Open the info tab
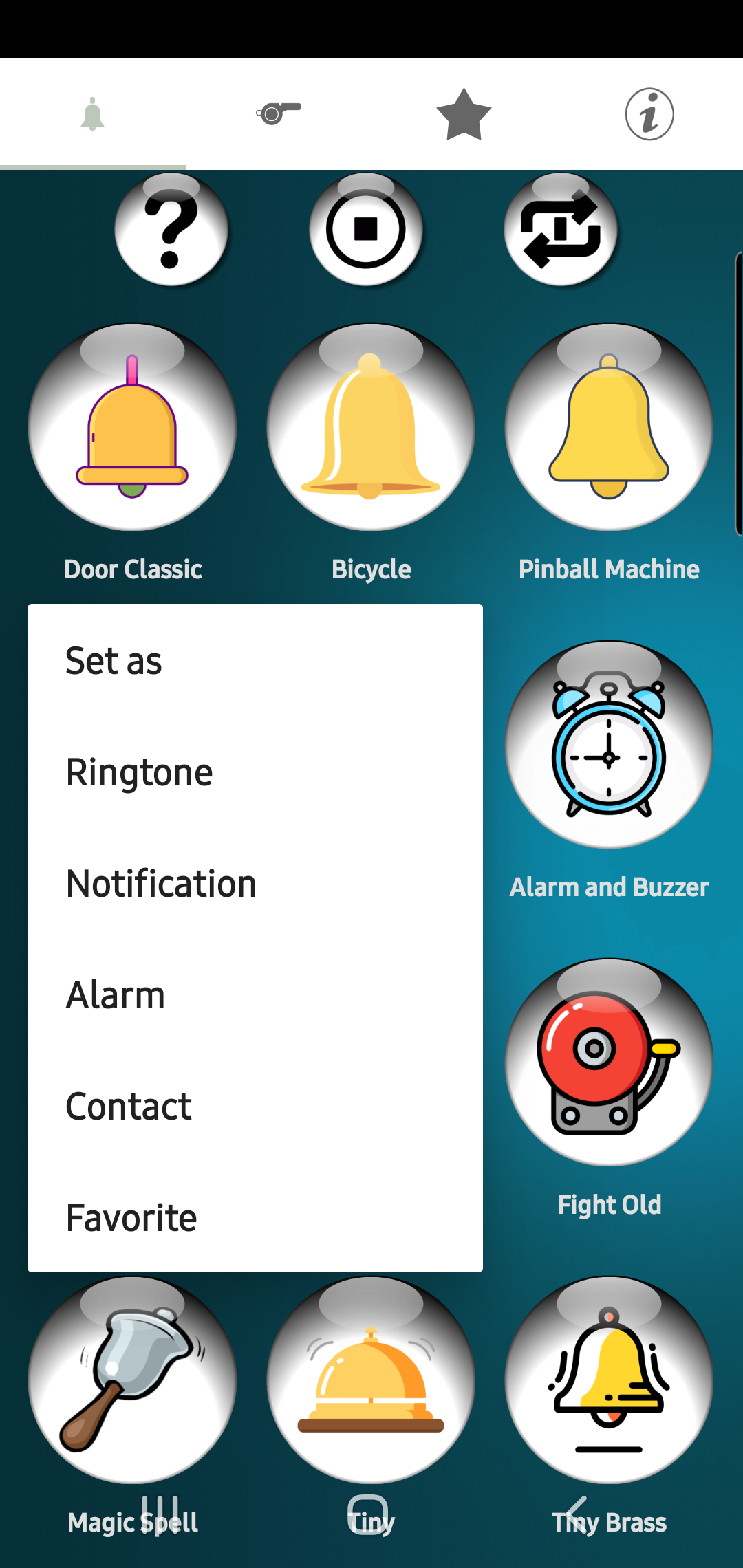The width and height of the screenshot is (743, 1568). (649, 114)
